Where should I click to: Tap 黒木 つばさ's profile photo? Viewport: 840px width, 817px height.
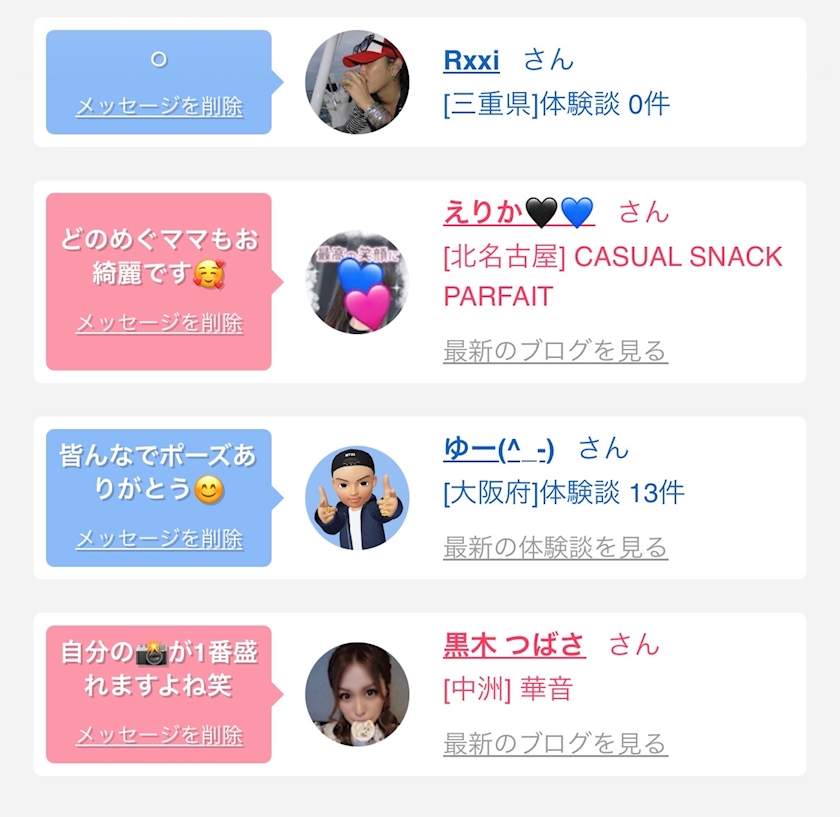[x=357, y=694]
